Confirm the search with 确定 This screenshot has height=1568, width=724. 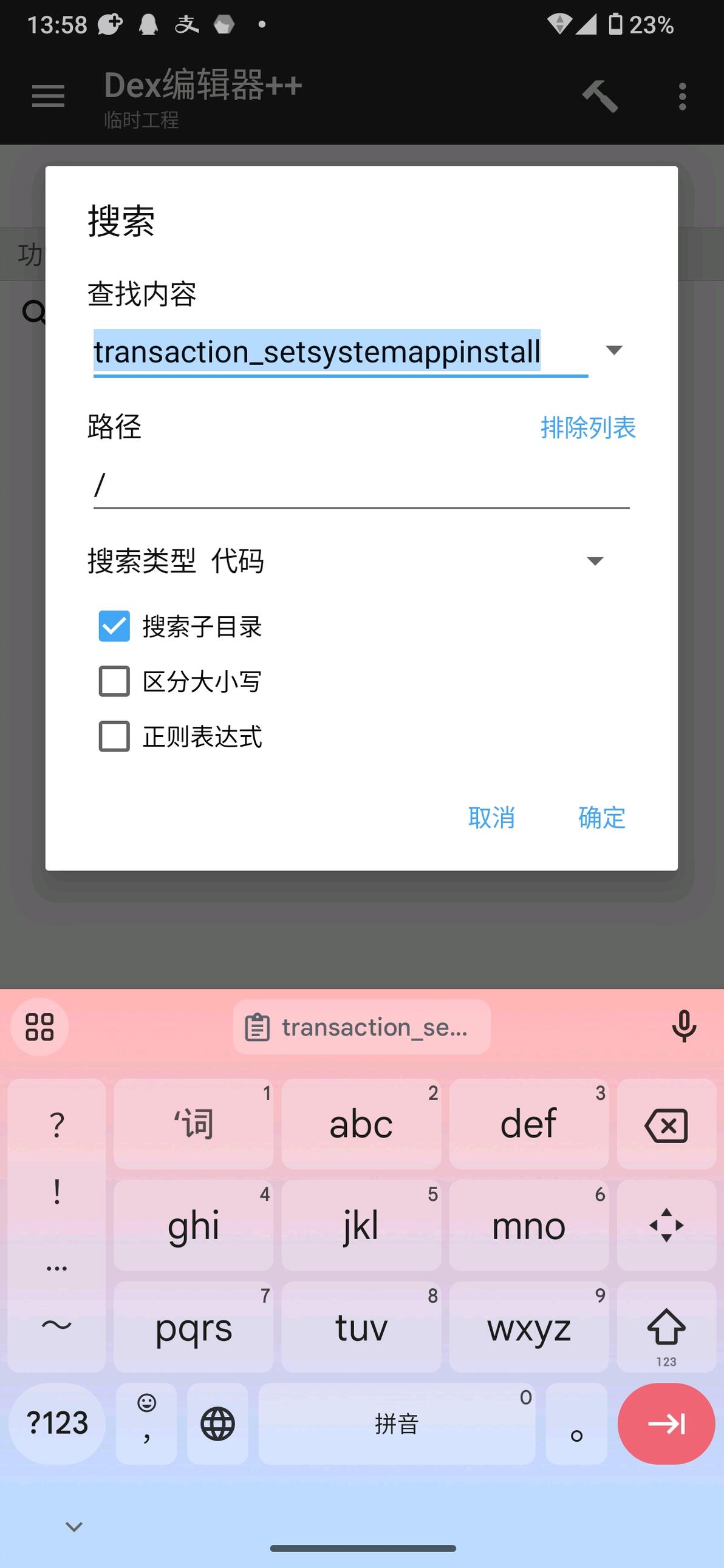[601, 818]
